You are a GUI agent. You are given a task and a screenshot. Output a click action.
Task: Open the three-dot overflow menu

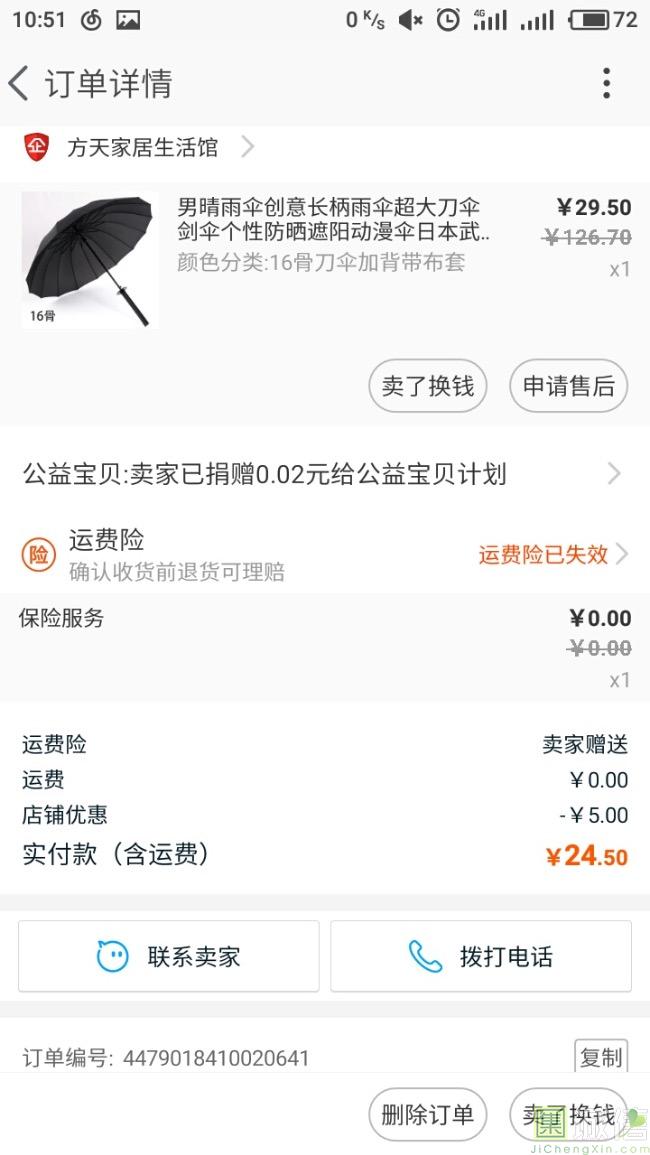click(606, 84)
